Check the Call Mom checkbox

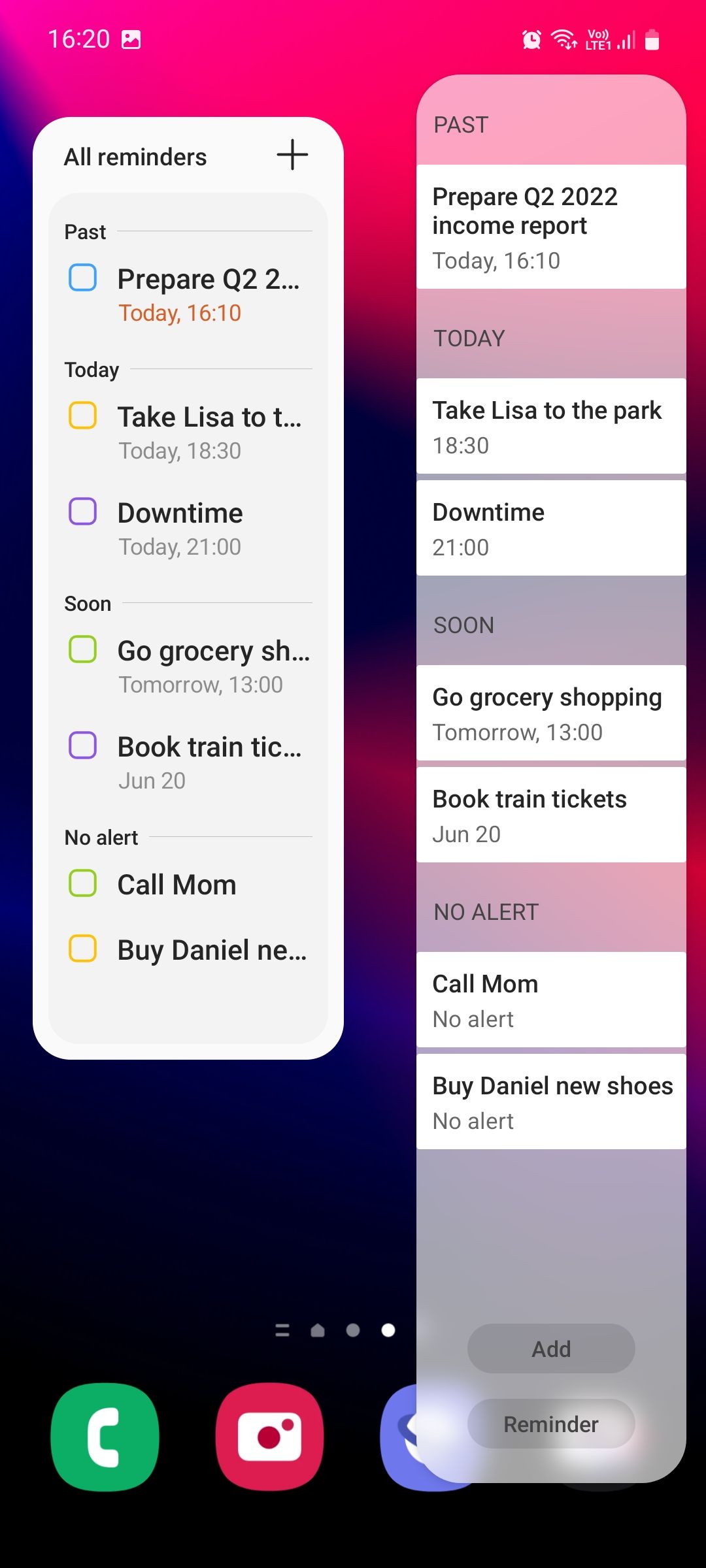83,884
